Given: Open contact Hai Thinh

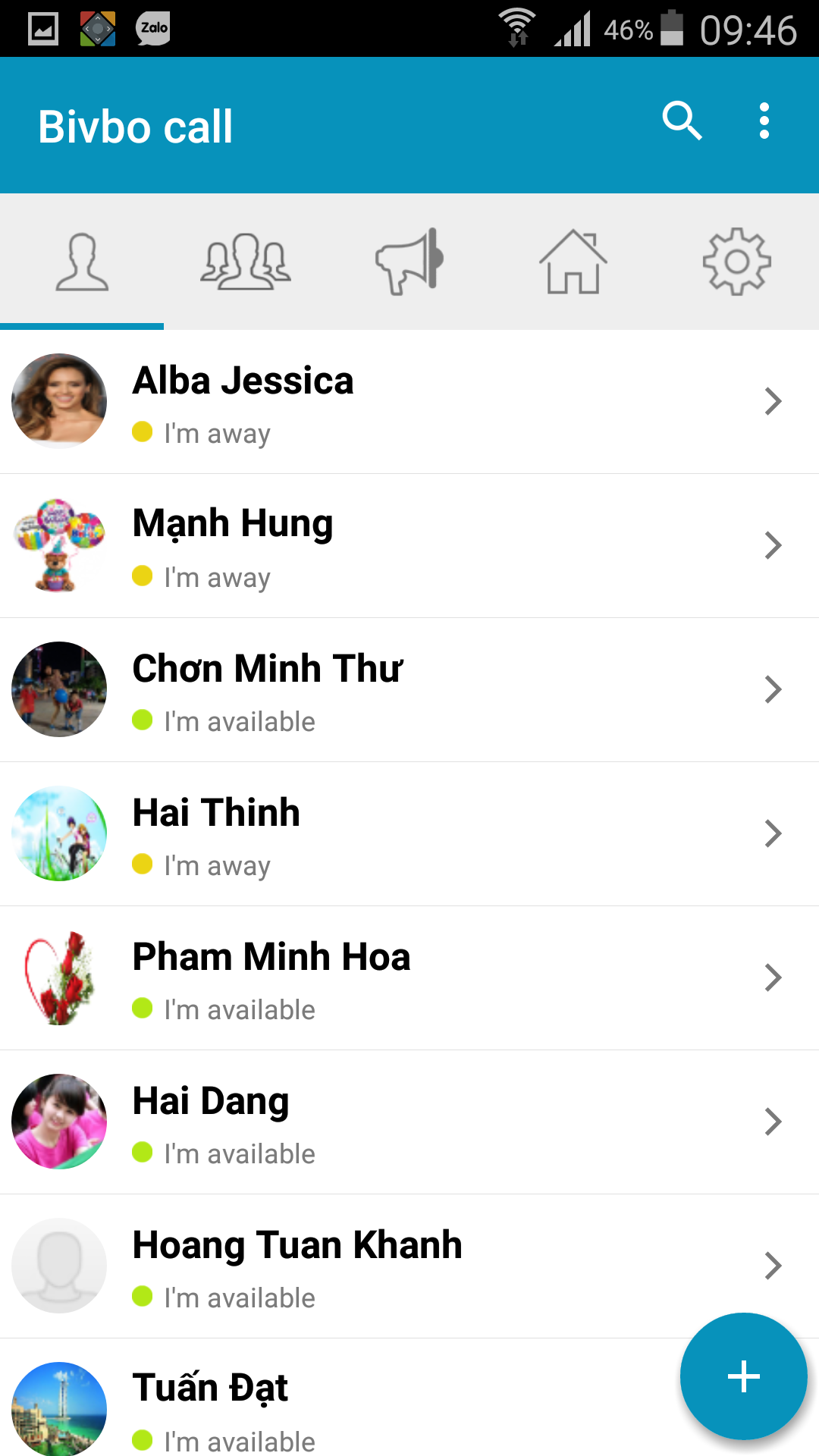Looking at the screenshot, I should coord(409,834).
